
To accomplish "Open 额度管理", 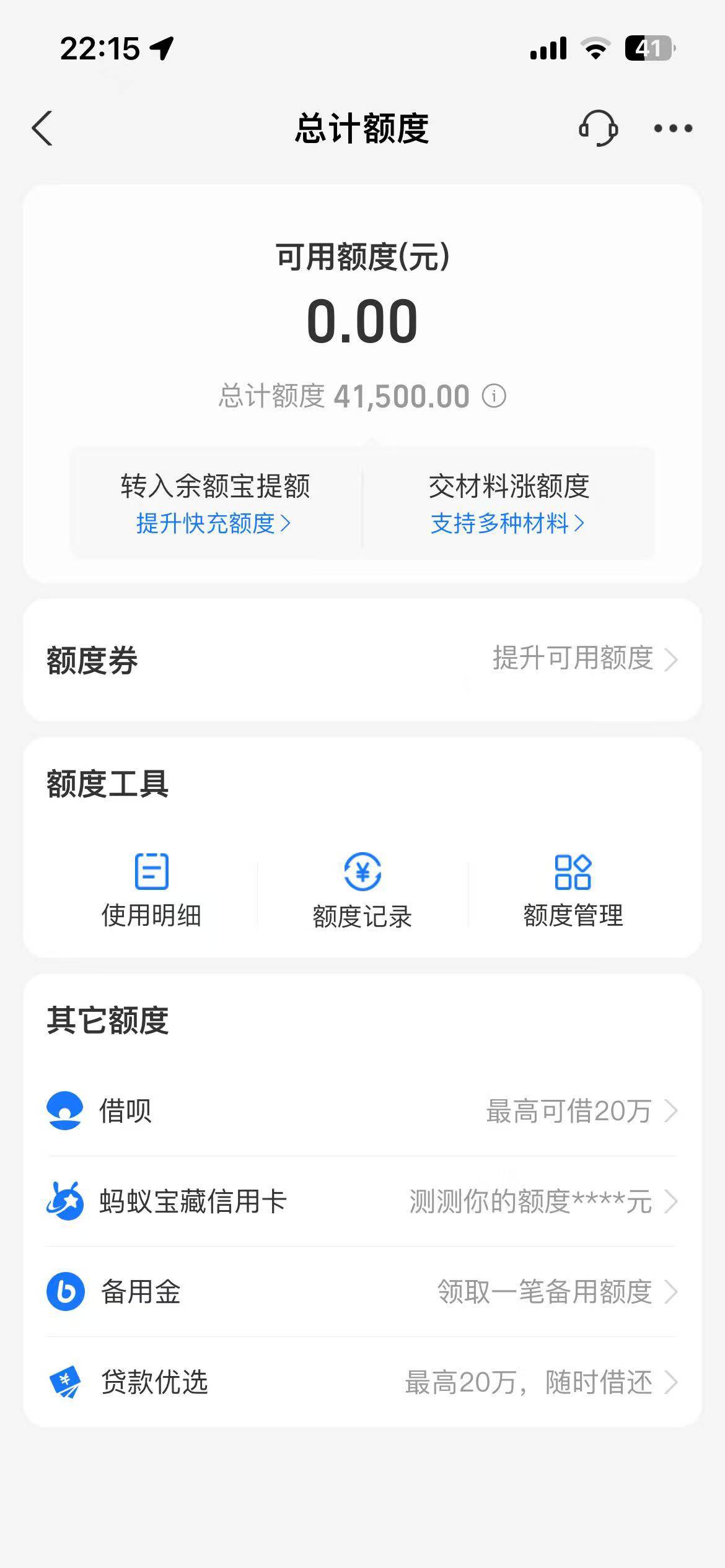I will [573, 891].
